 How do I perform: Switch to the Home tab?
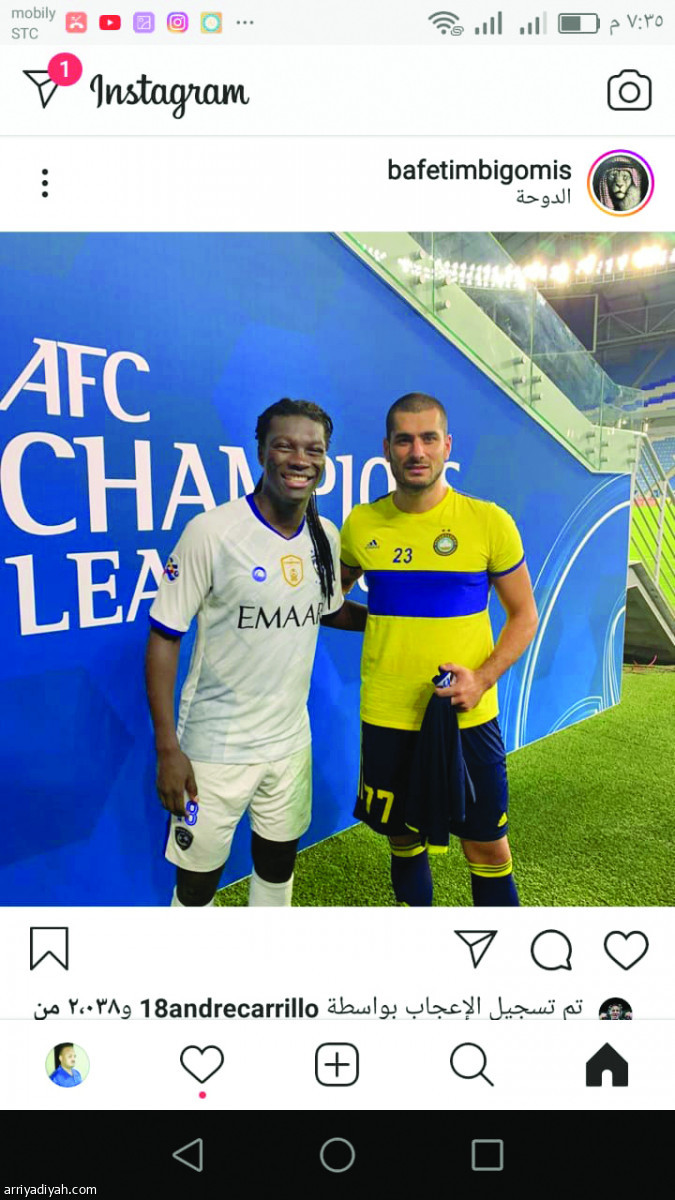(x=606, y=1065)
